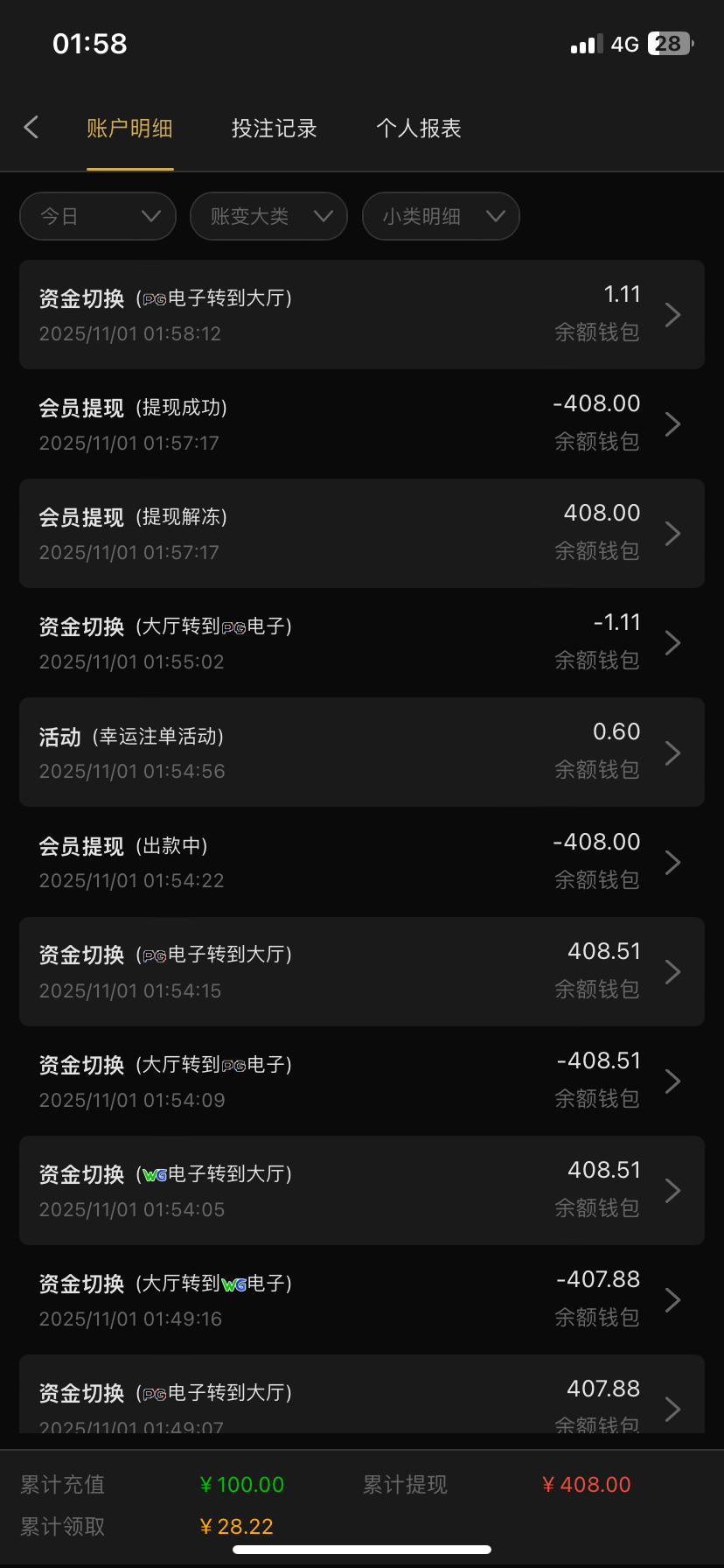
Task: Open the 账变大类 filter dropdown
Action: 268,216
